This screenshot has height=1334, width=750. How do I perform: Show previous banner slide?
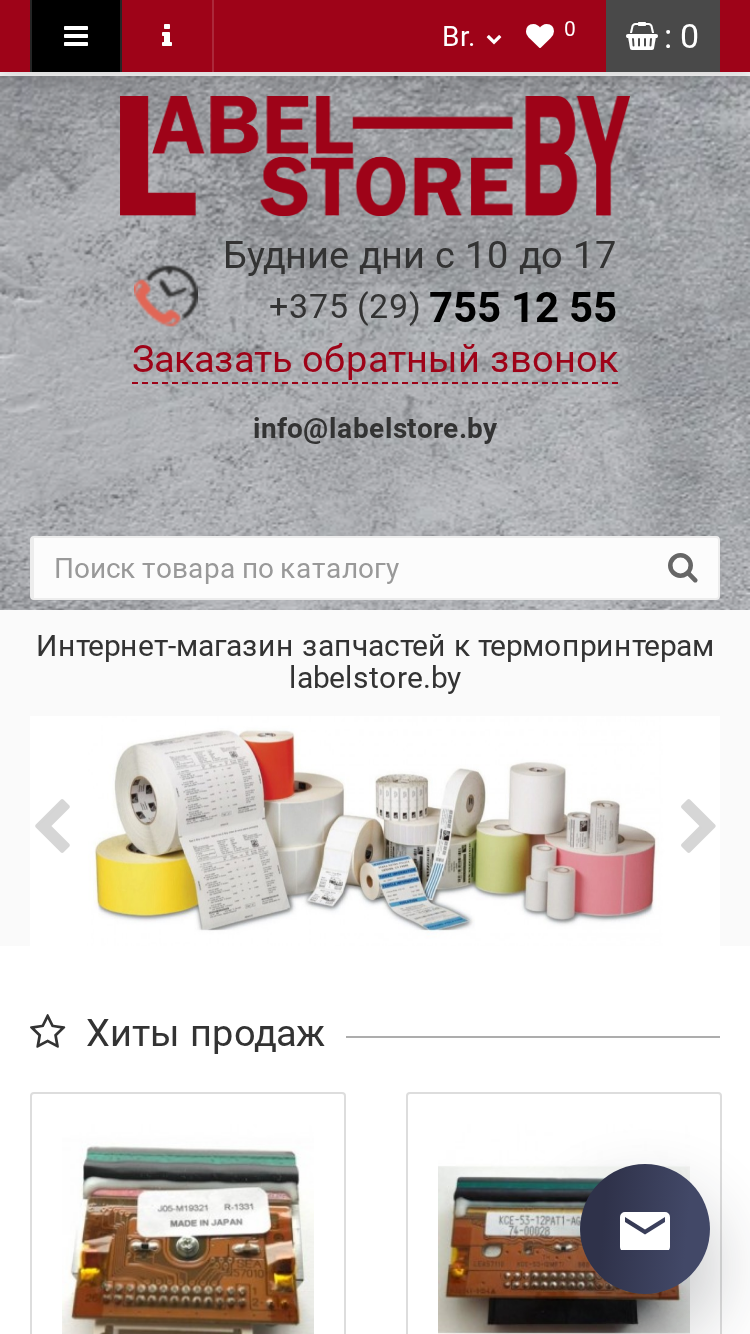(x=52, y=826)
